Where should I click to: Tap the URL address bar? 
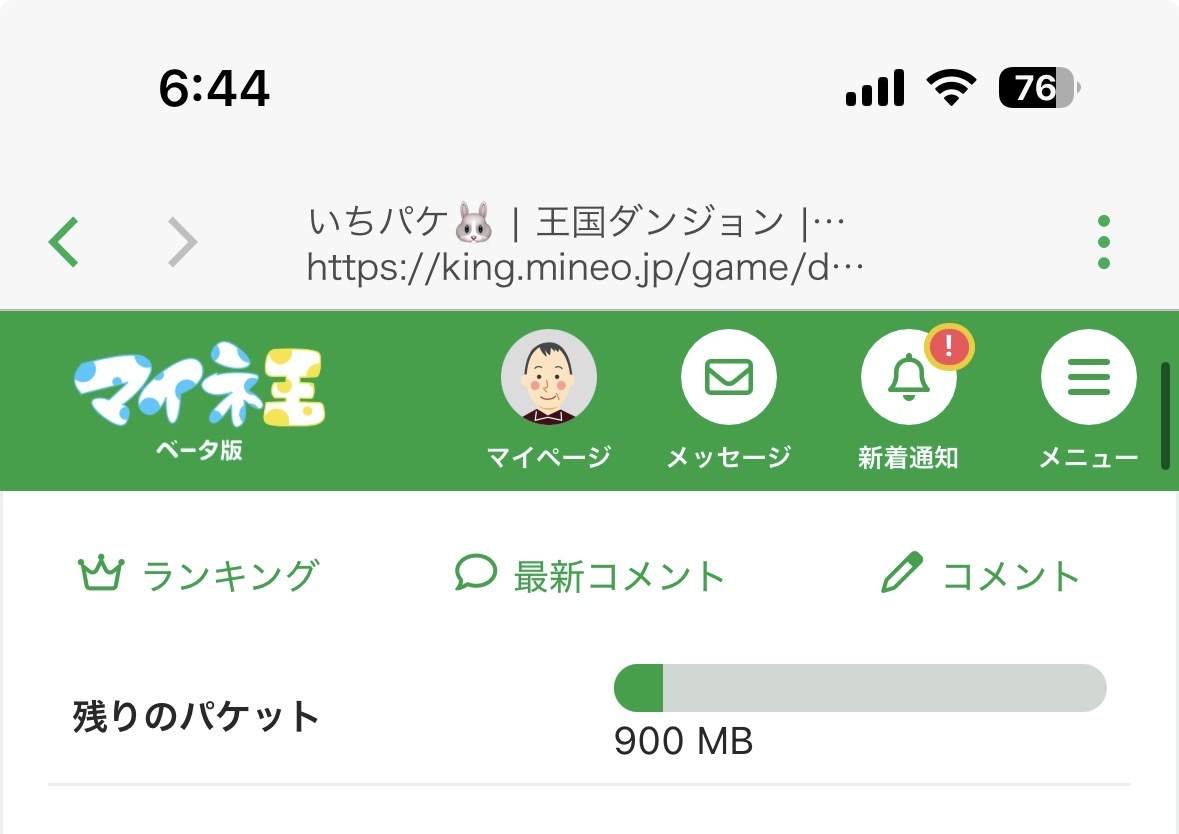tap(585, 244)
